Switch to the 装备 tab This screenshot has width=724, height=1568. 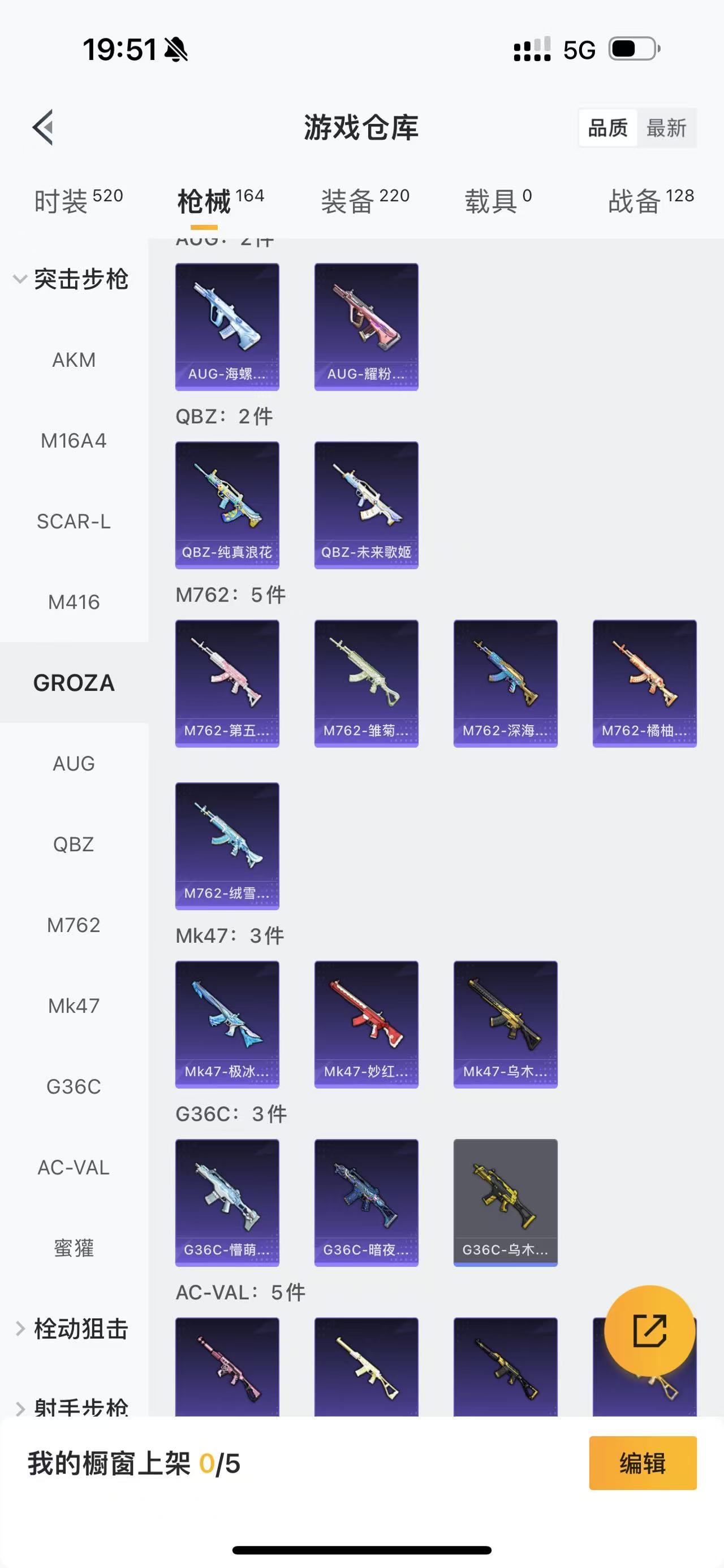pyautogui.click(x=365, y=200)
